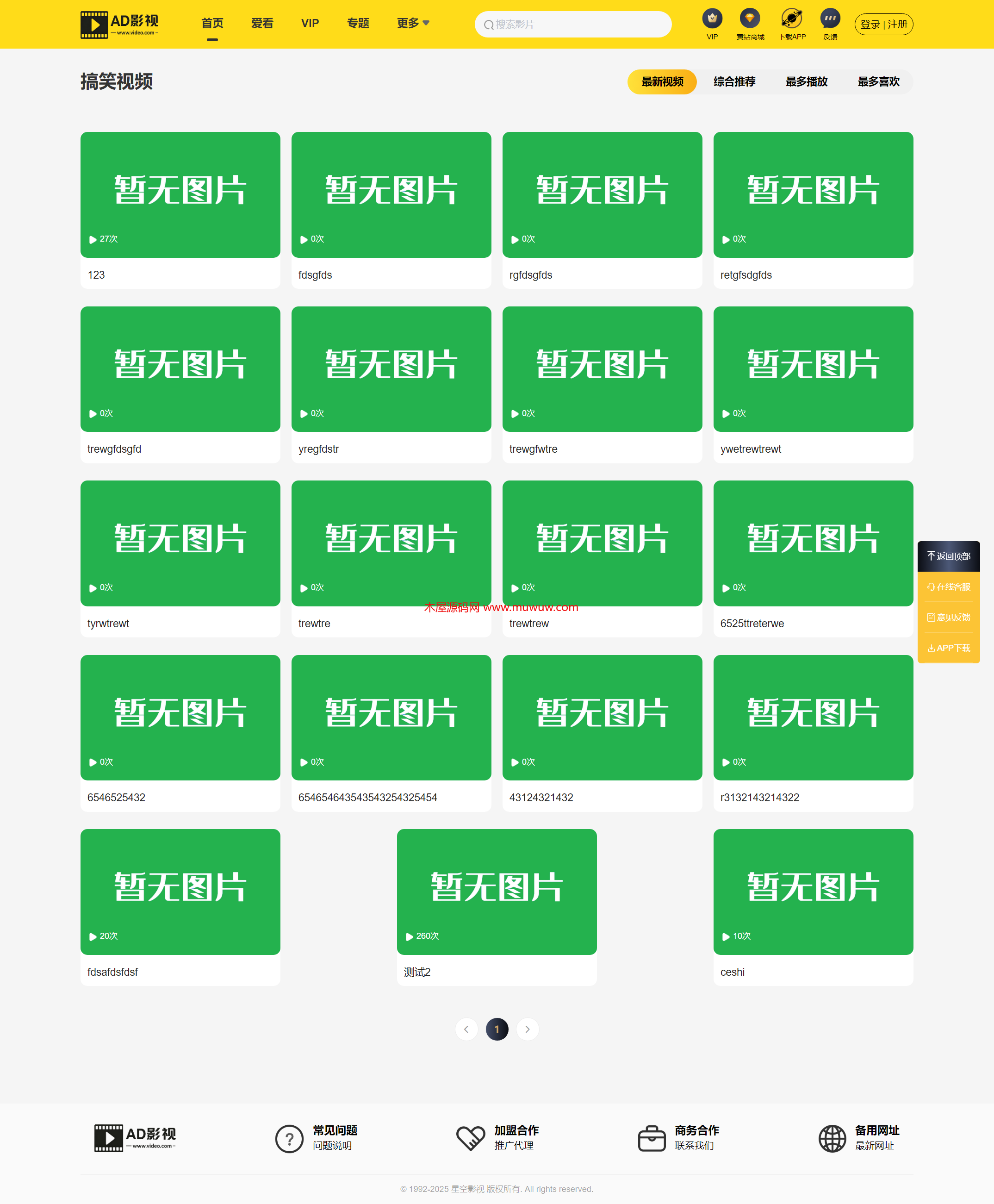994x1204 pixels.
Task: Tap 返回顶部 in the side panel
Action: pos(948,556)
